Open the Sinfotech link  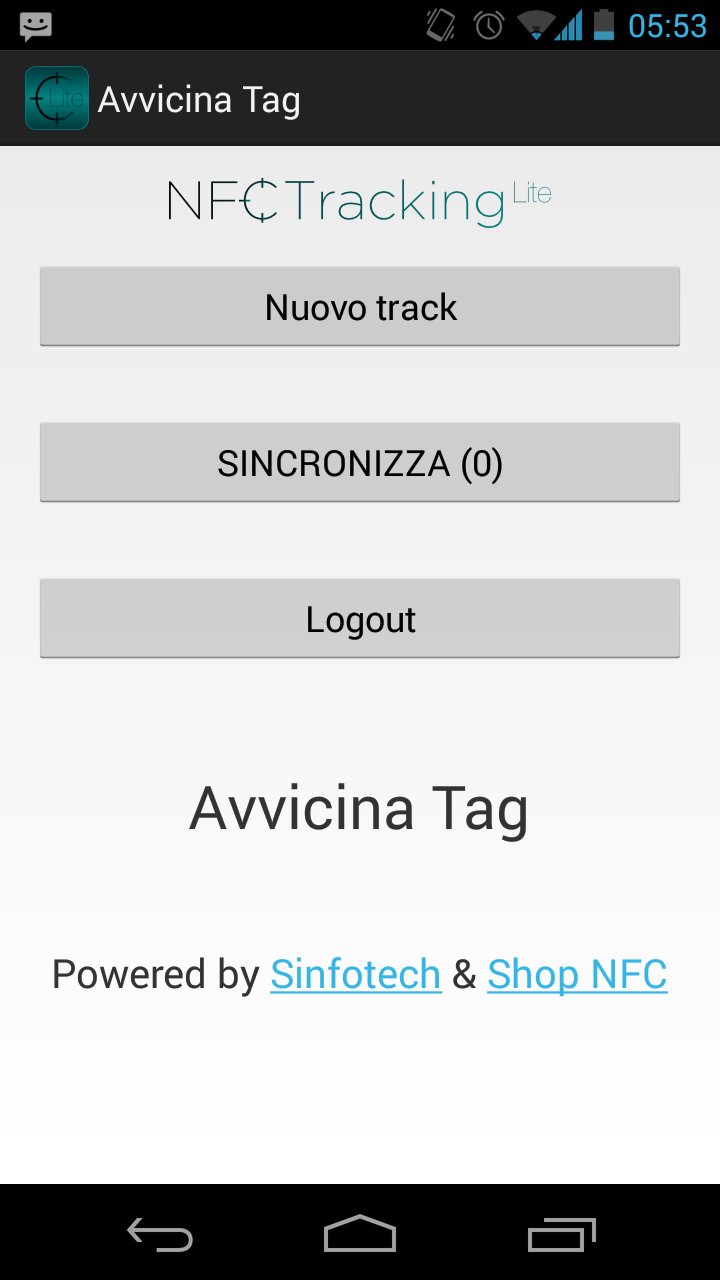[355, 973]
